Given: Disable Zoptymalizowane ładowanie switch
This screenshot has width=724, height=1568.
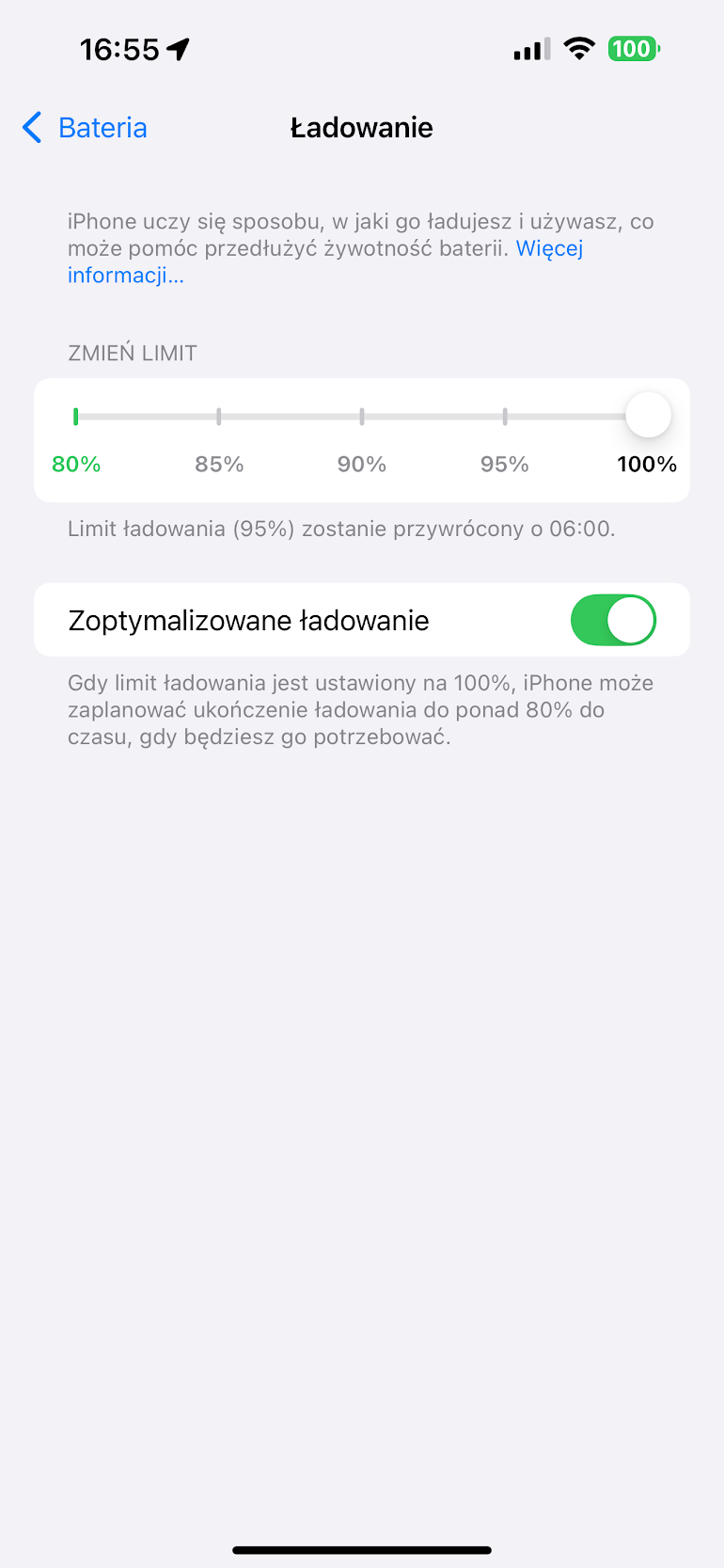Looking at the screenshot, I should coord(613,620).
